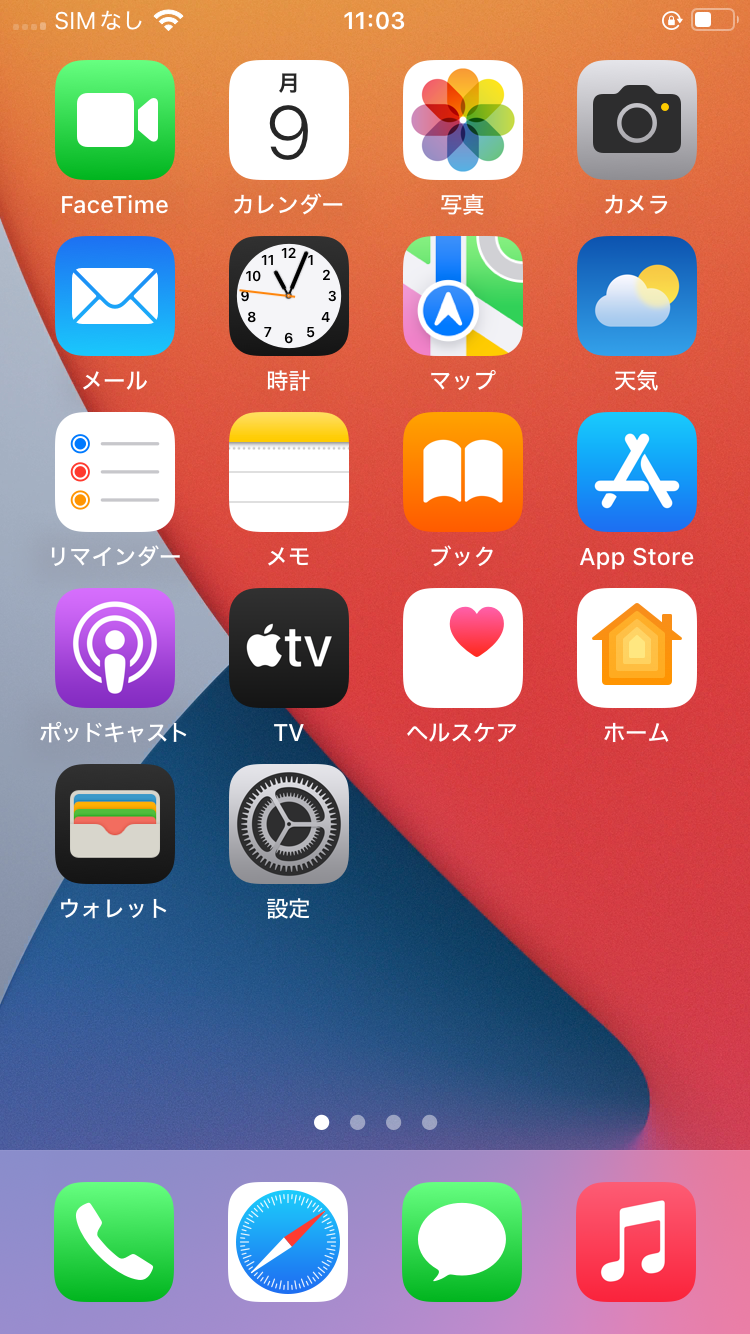Open the ヘルスケア health app
750x1334 pixels.
463,648
